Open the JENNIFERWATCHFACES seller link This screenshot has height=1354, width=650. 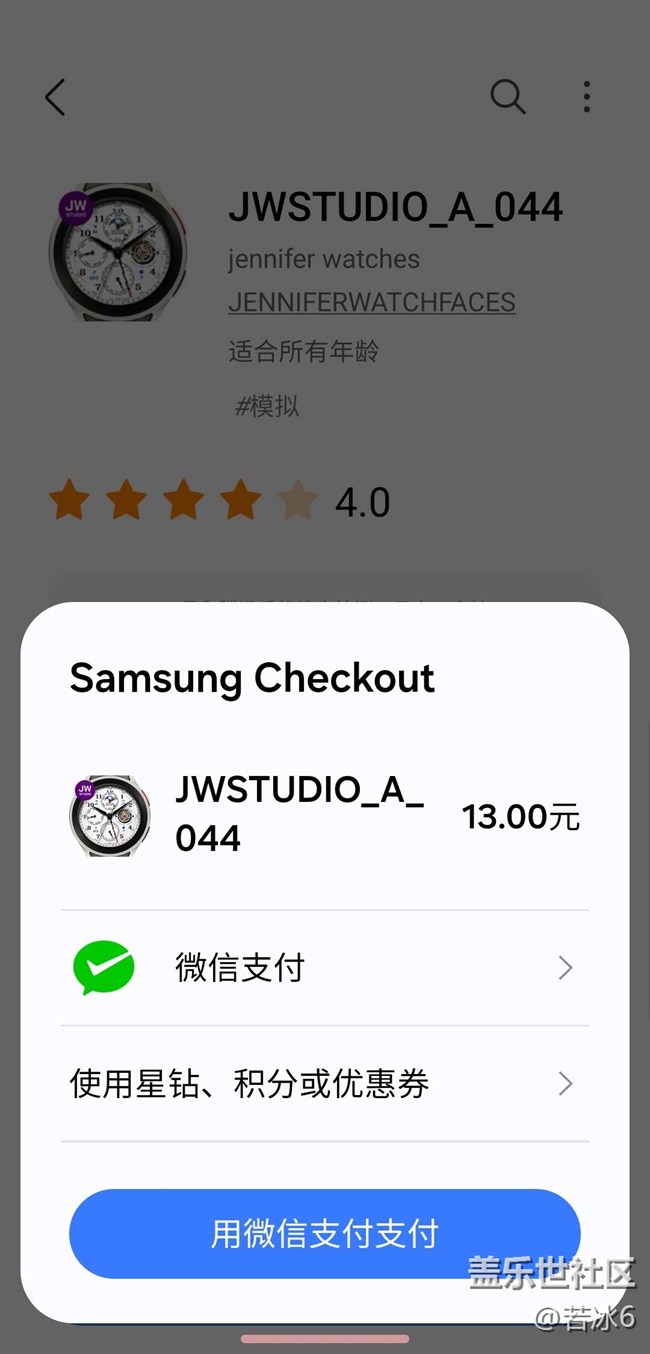click(371, 302)
